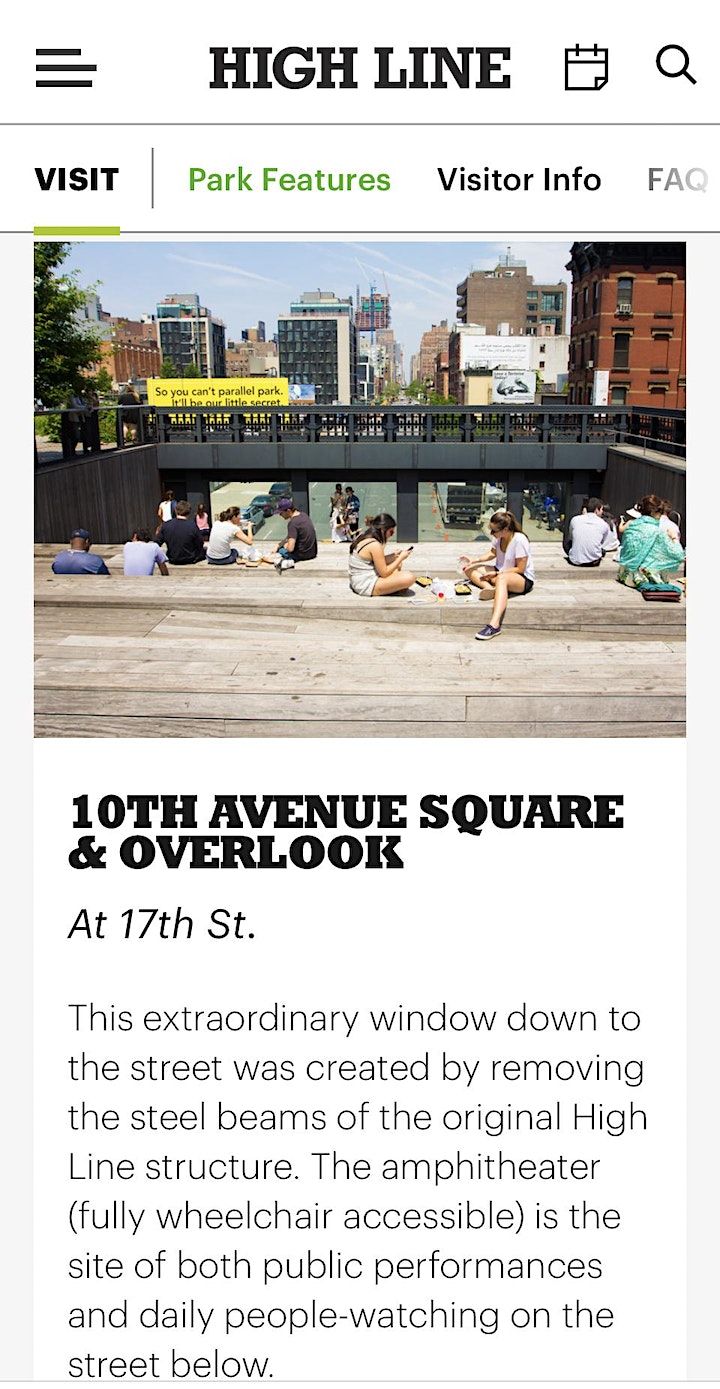Open the hamburger menu
Screen dimensions: 720x1389
(x=66, y=68)
